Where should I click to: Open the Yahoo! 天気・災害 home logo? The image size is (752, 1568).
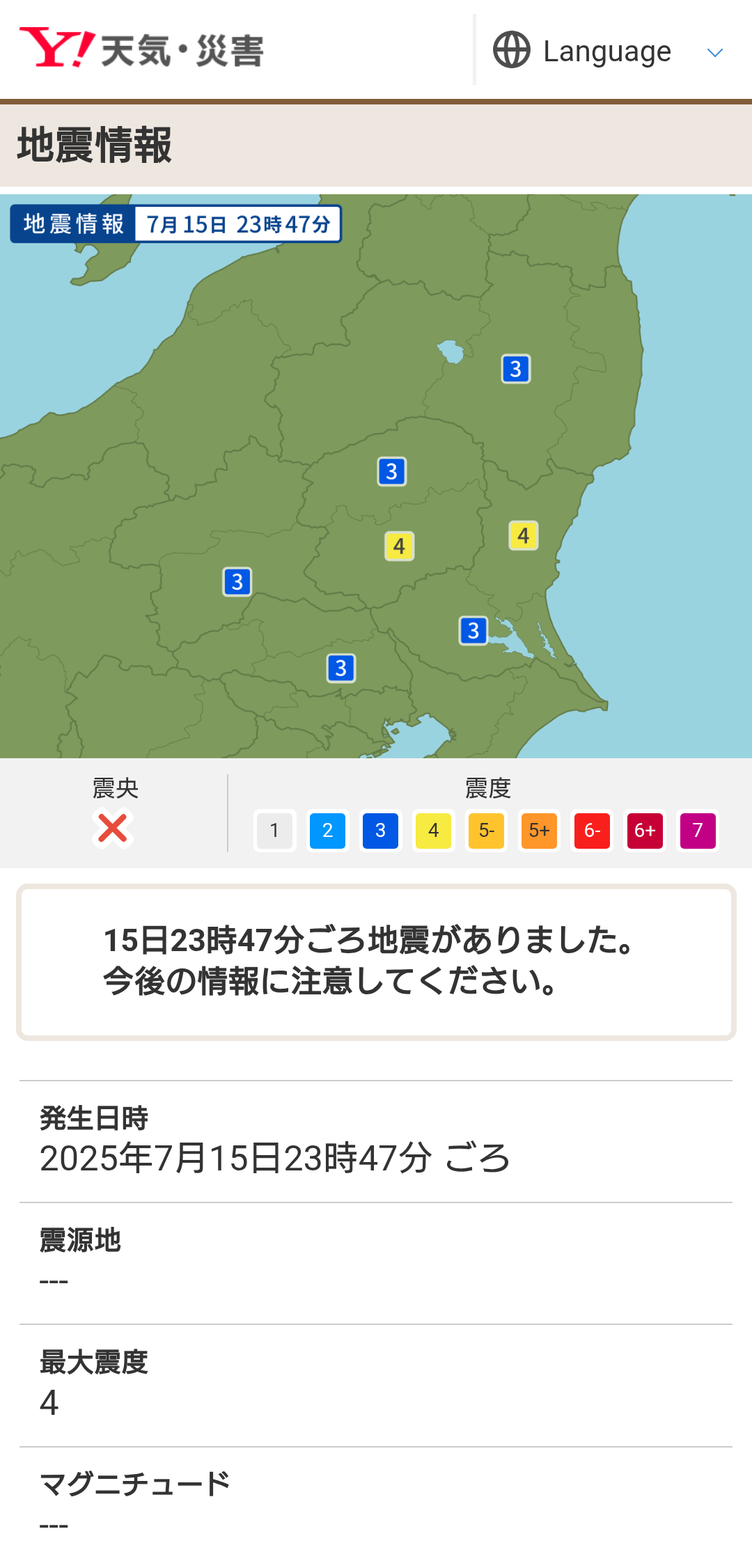[x=141, y=49]
